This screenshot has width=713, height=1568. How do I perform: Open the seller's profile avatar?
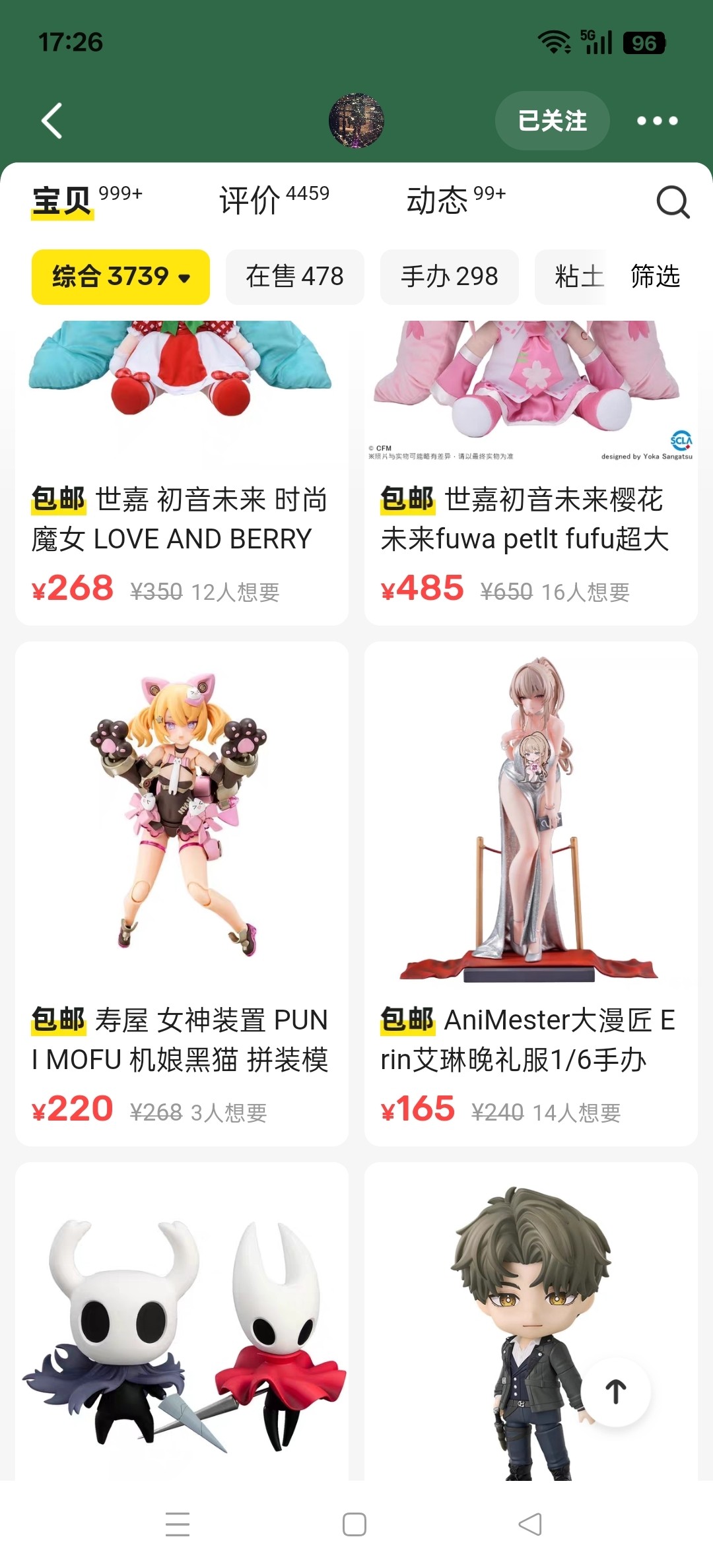[x=356, y=121]
